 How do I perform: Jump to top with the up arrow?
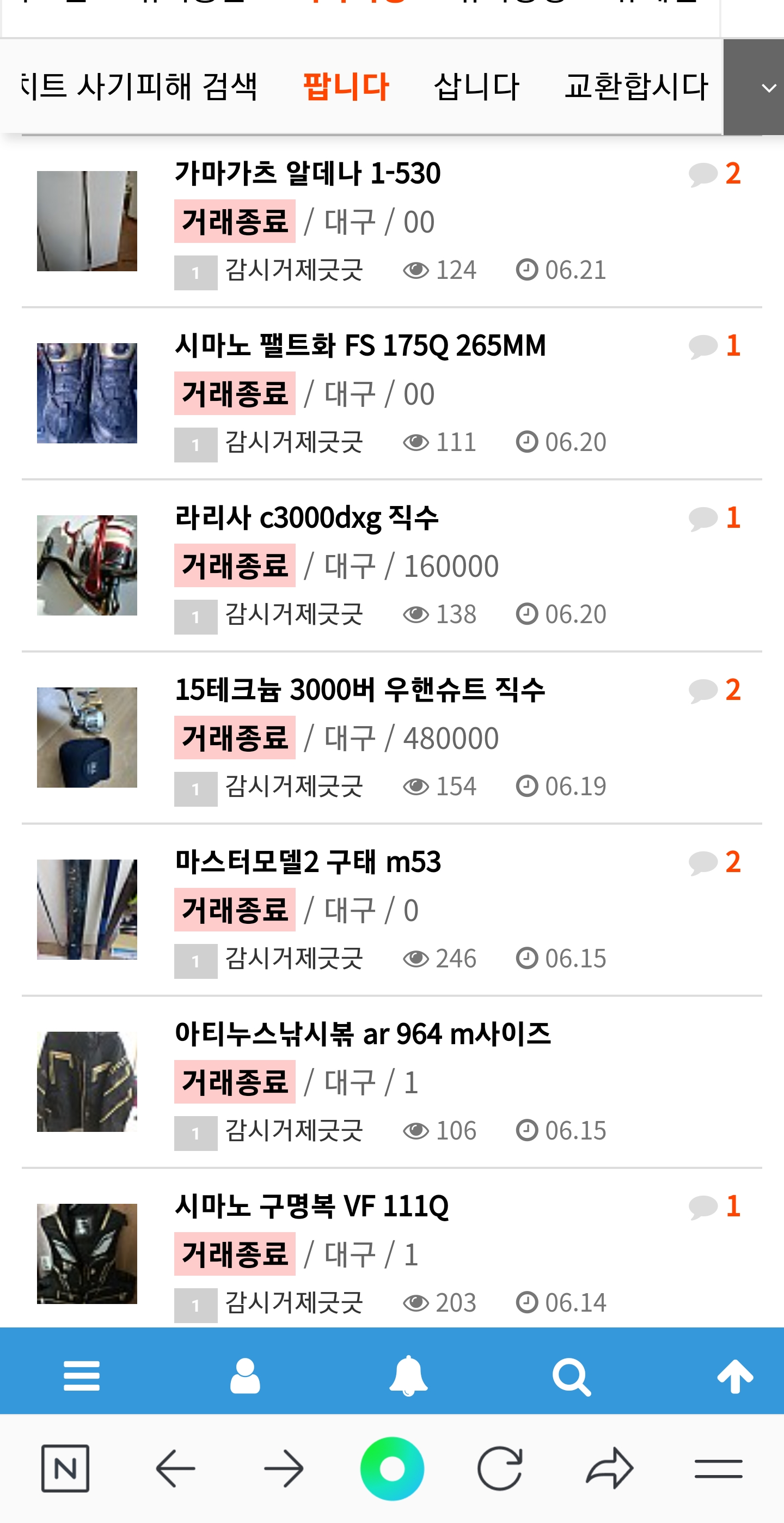tap(735, 1376)
